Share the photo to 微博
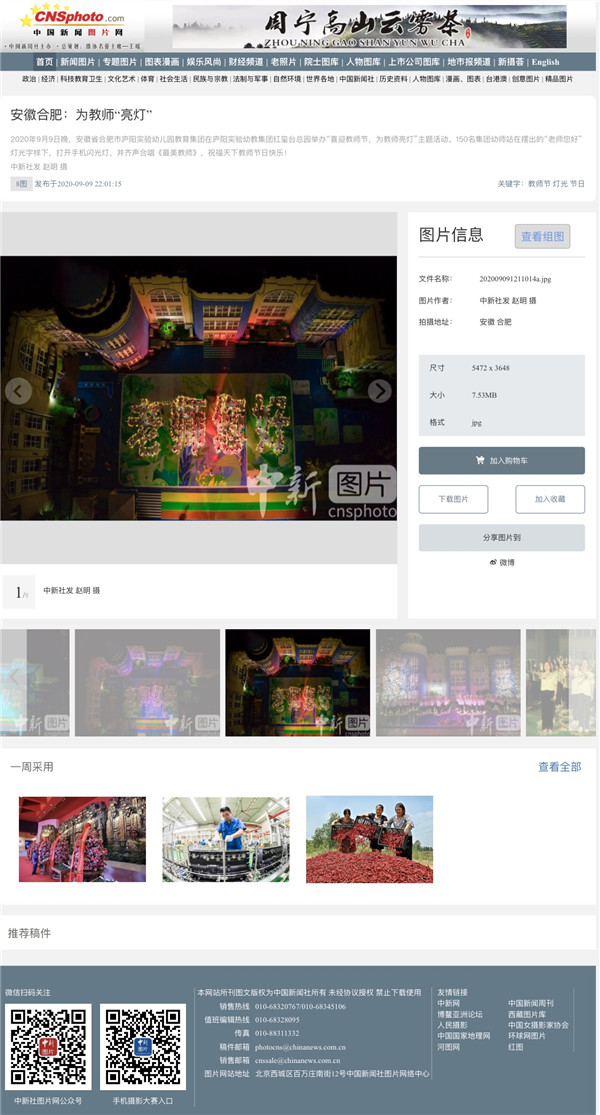 point(501,563)
